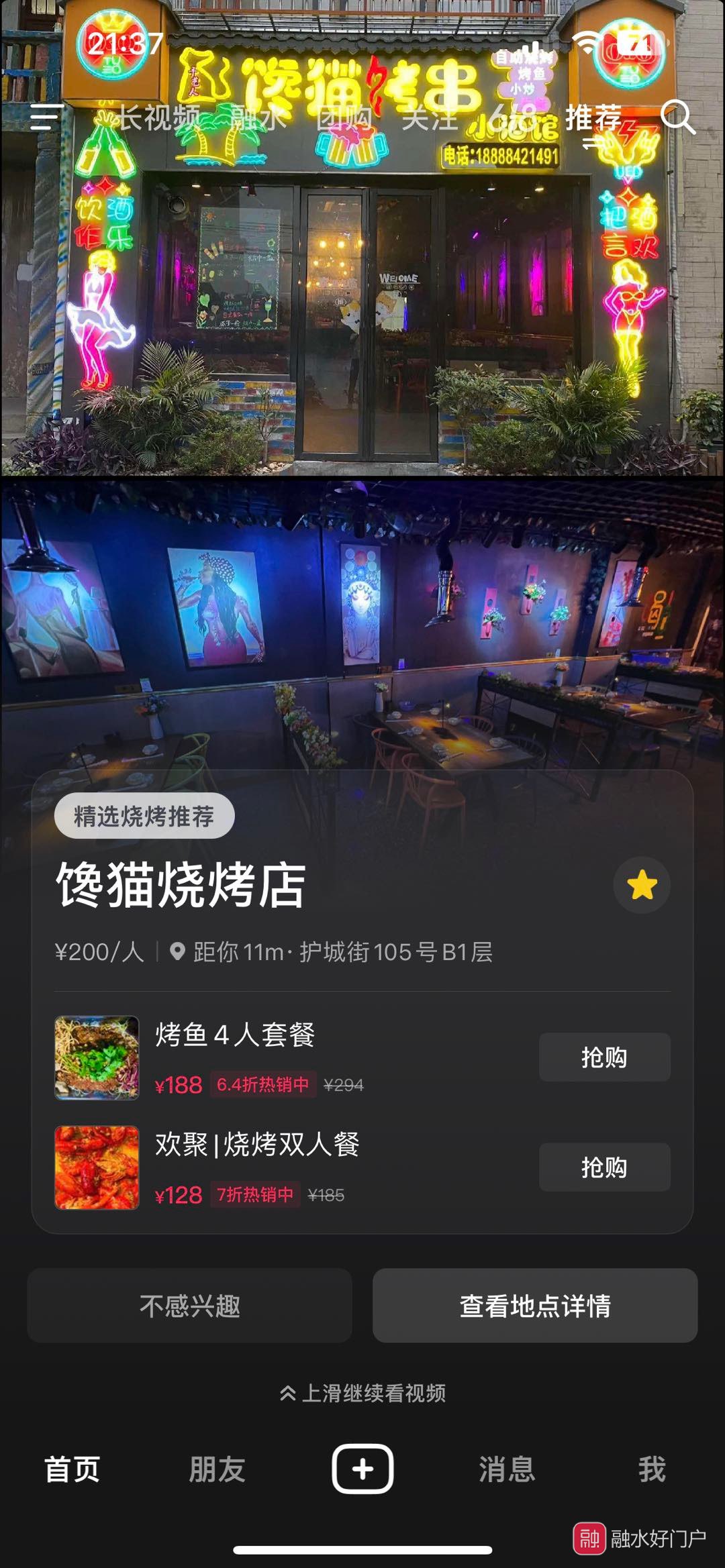This screenshot has width=725, height=1568.
Task: Open the 欢聚烧烤双人餐 deal thumbnail
Action: coord(97,1167)
